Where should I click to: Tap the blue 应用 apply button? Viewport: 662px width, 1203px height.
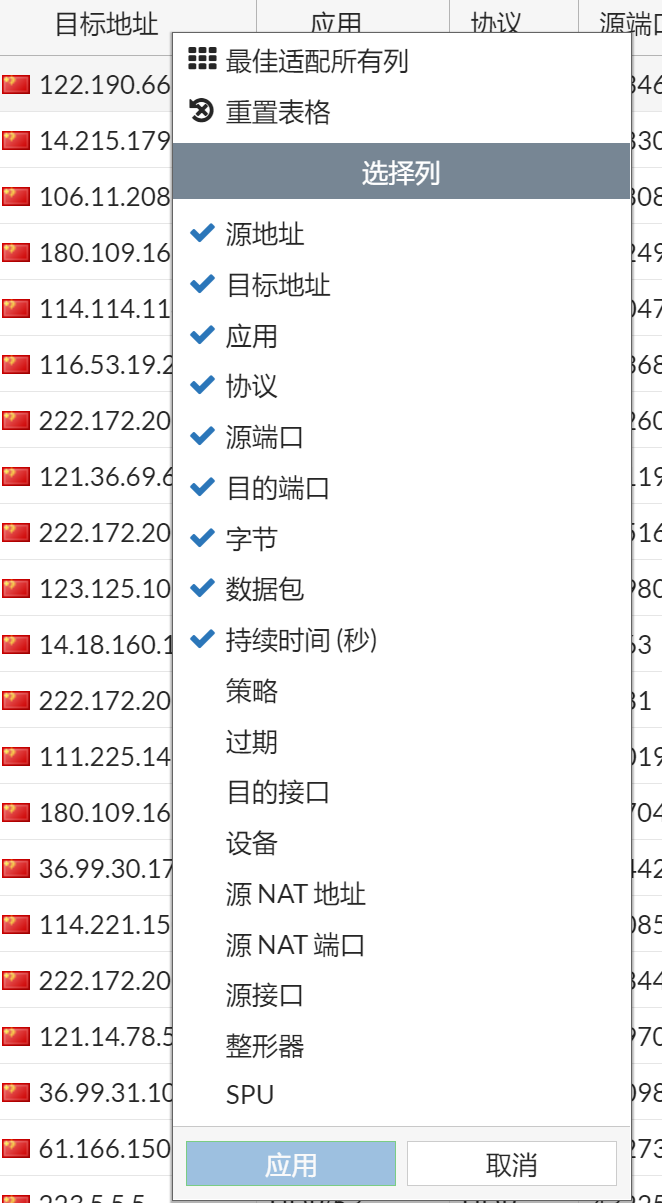point(291,1164)
